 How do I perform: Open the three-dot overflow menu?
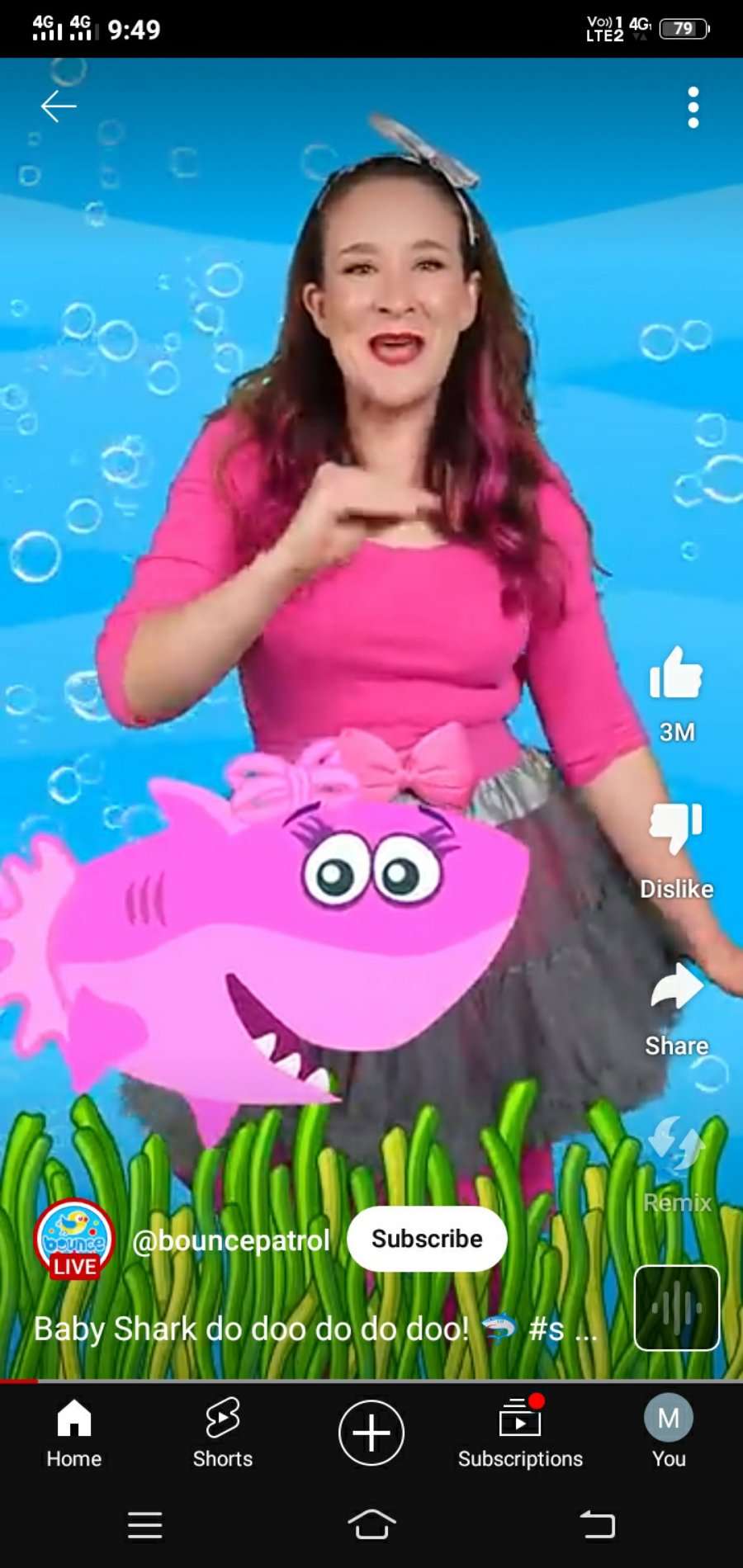(x=693, y=107)
